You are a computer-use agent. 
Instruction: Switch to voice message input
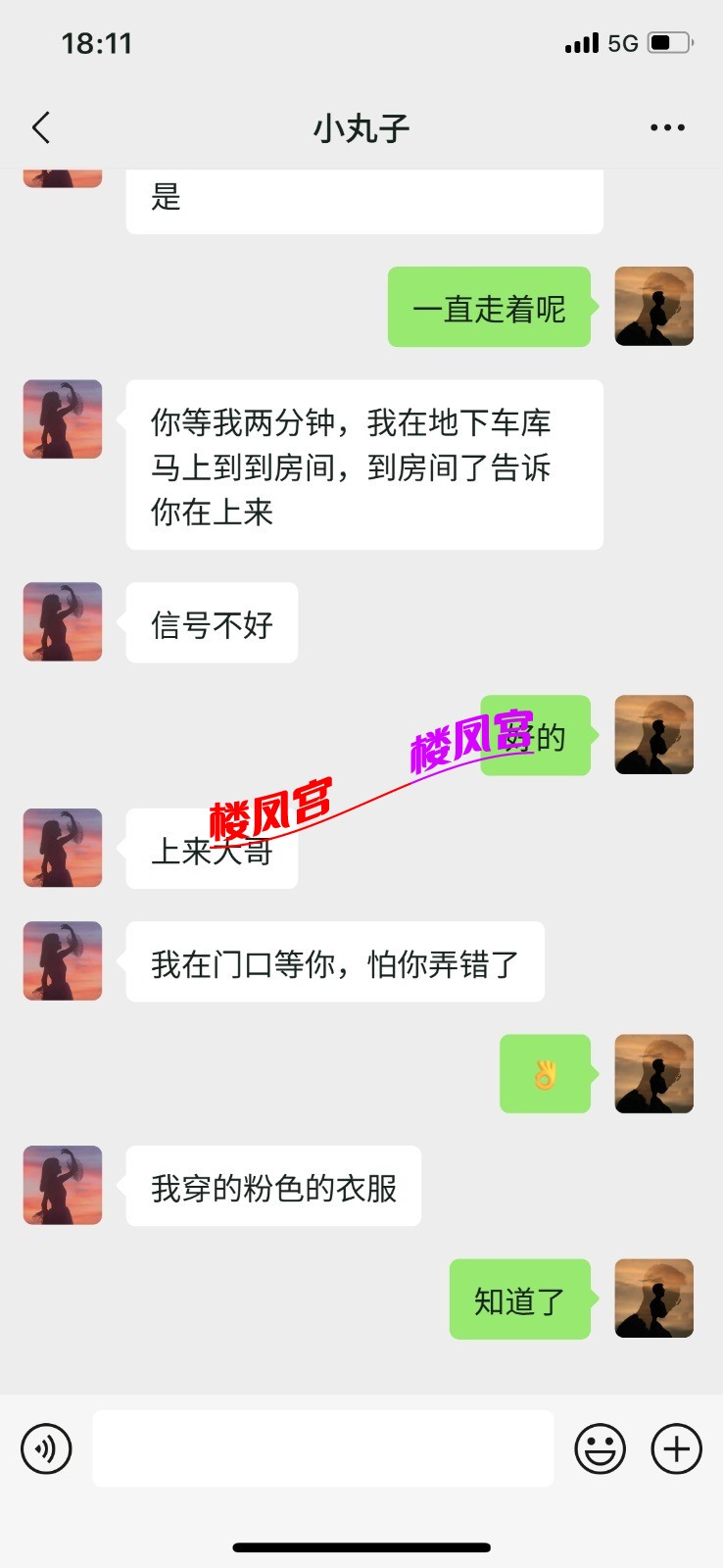tap(46, 1448)
